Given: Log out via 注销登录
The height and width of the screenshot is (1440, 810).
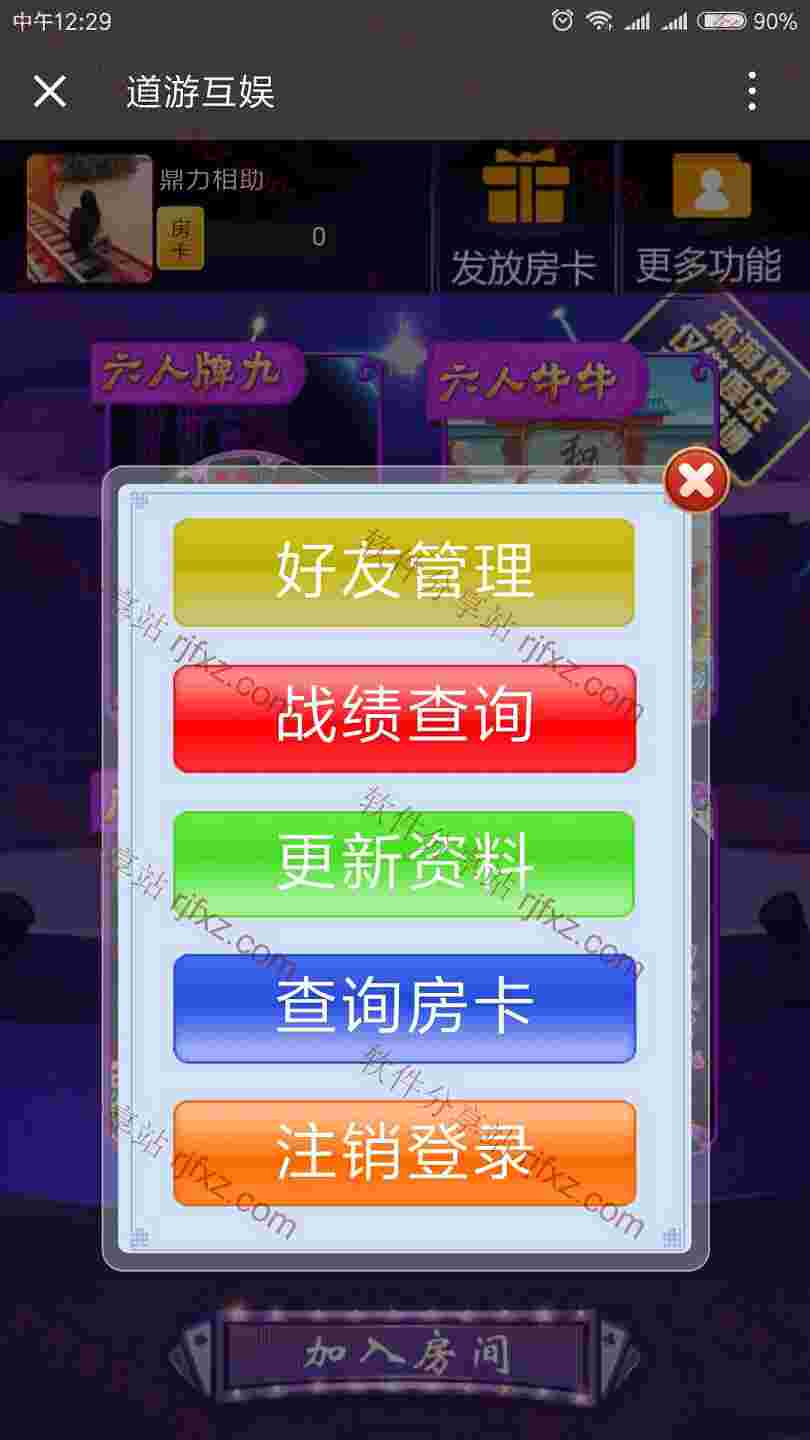Looking at the screenshot, I should coord(404,1153).
